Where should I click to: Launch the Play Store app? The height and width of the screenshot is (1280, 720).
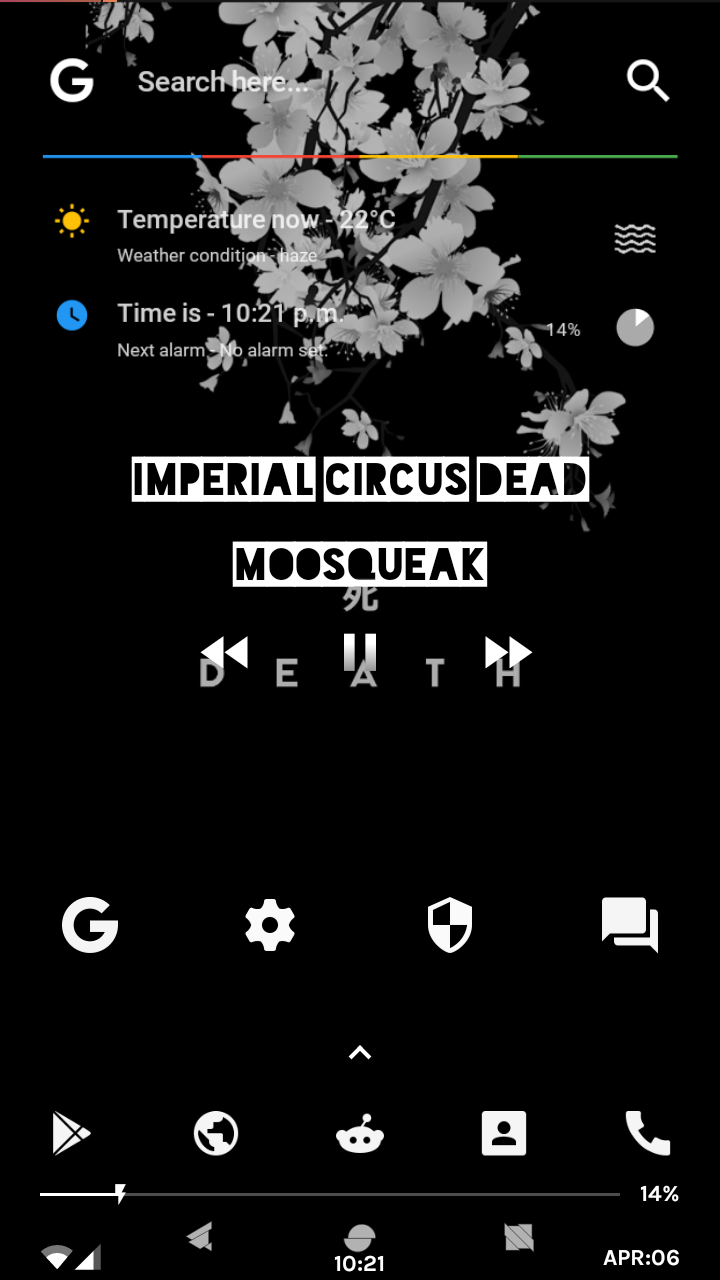pyautogui.click(x=72, y=1134)
